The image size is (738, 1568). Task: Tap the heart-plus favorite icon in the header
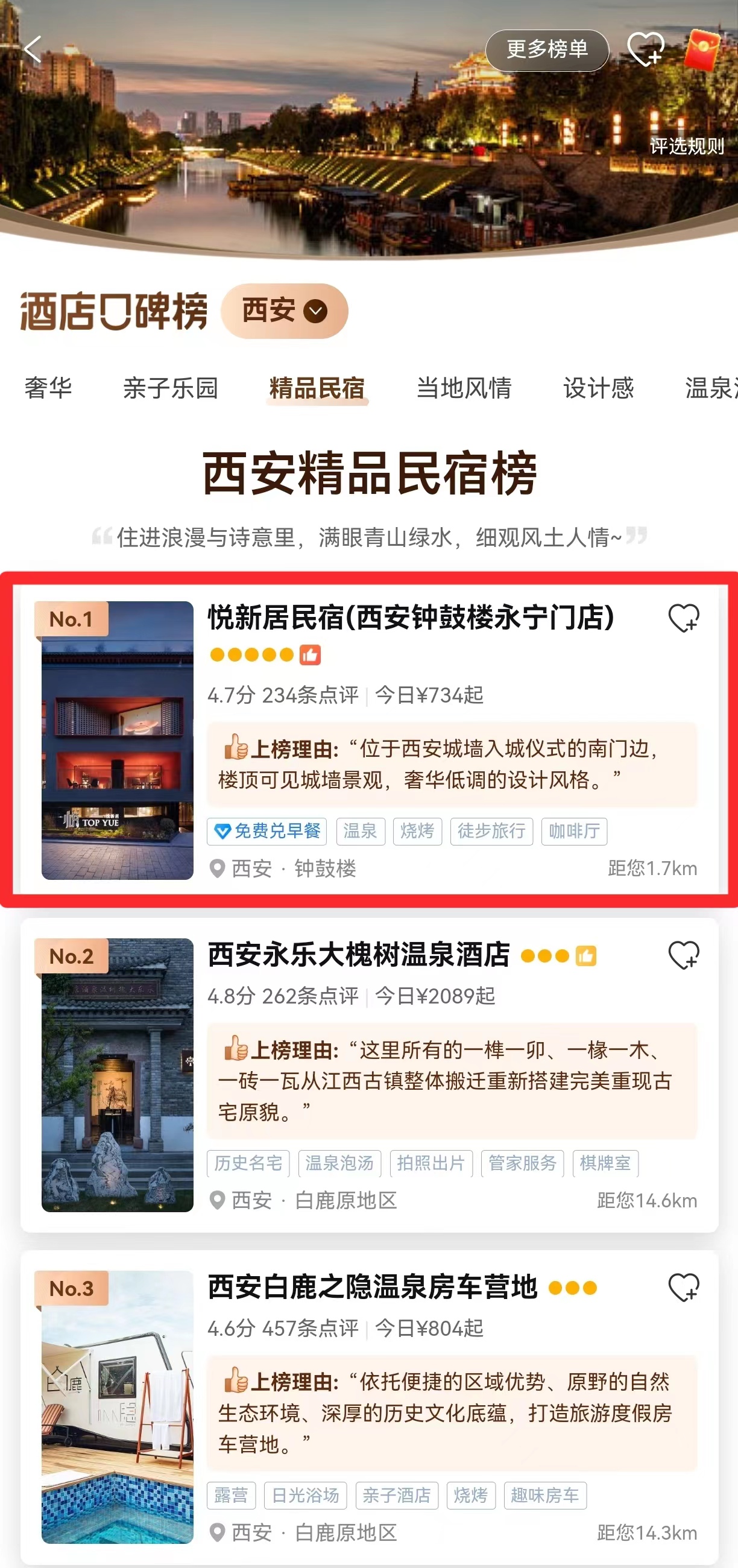(x=645, y=49)
